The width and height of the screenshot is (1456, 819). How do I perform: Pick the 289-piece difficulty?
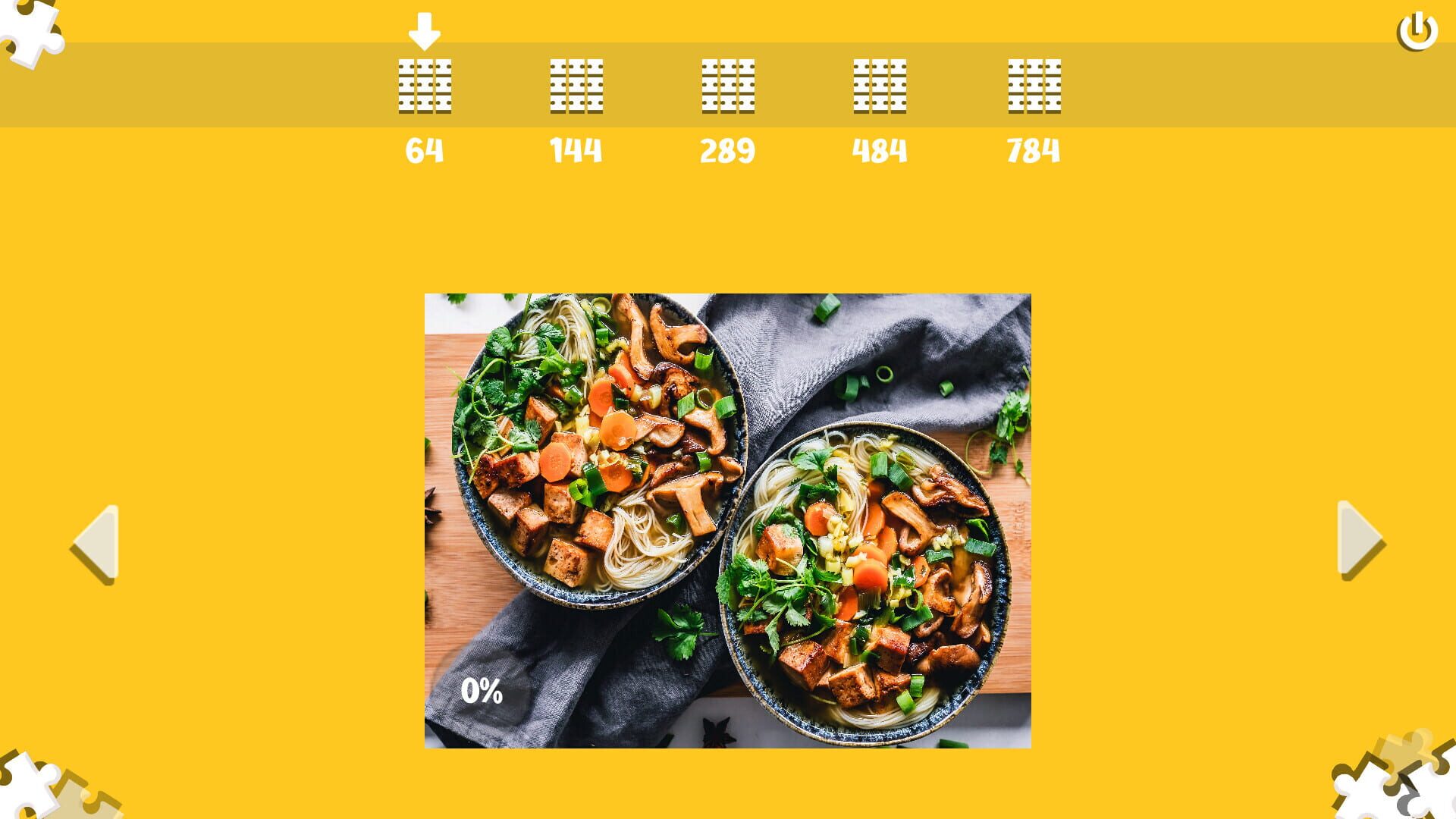click(728, 86)
